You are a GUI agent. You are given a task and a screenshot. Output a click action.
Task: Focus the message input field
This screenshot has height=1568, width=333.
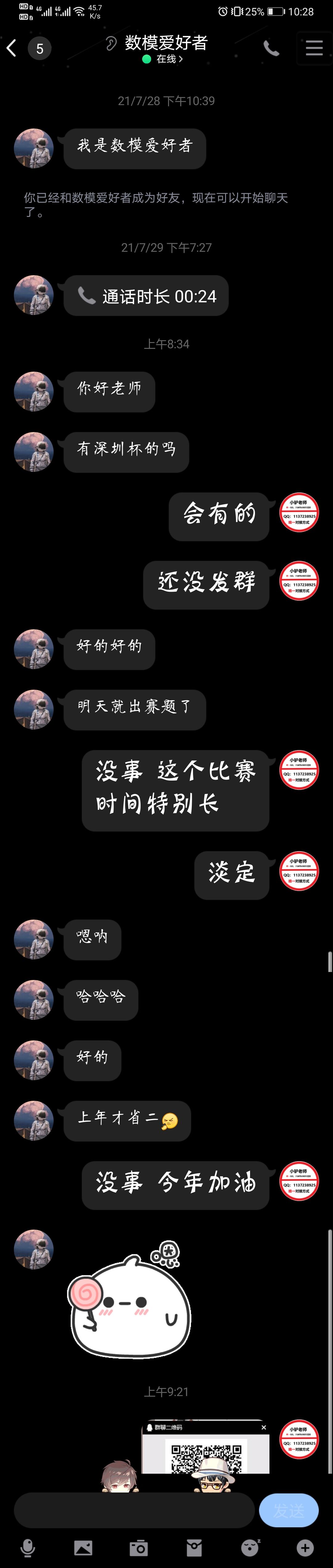134,1509
